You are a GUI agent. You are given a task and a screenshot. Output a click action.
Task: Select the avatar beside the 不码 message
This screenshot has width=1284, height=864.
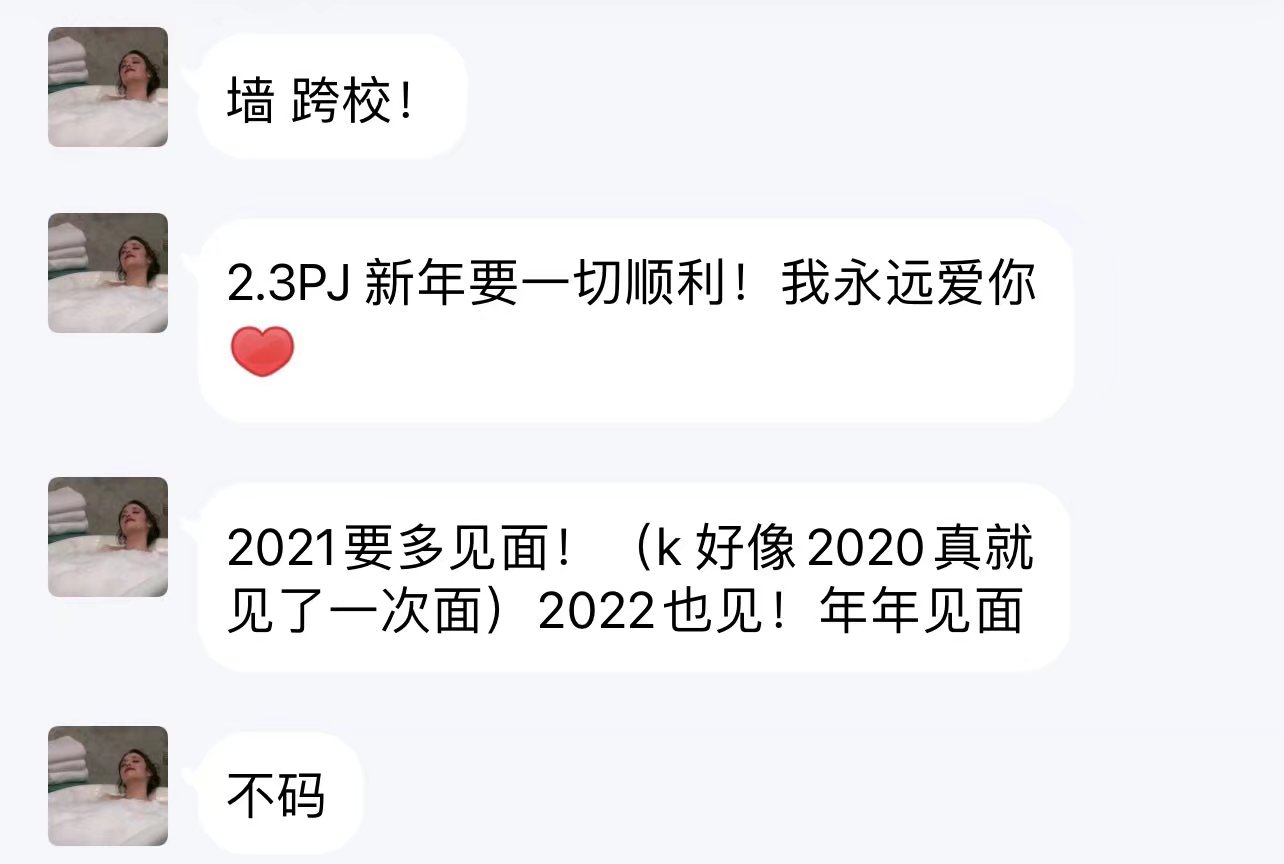point(108,786)
